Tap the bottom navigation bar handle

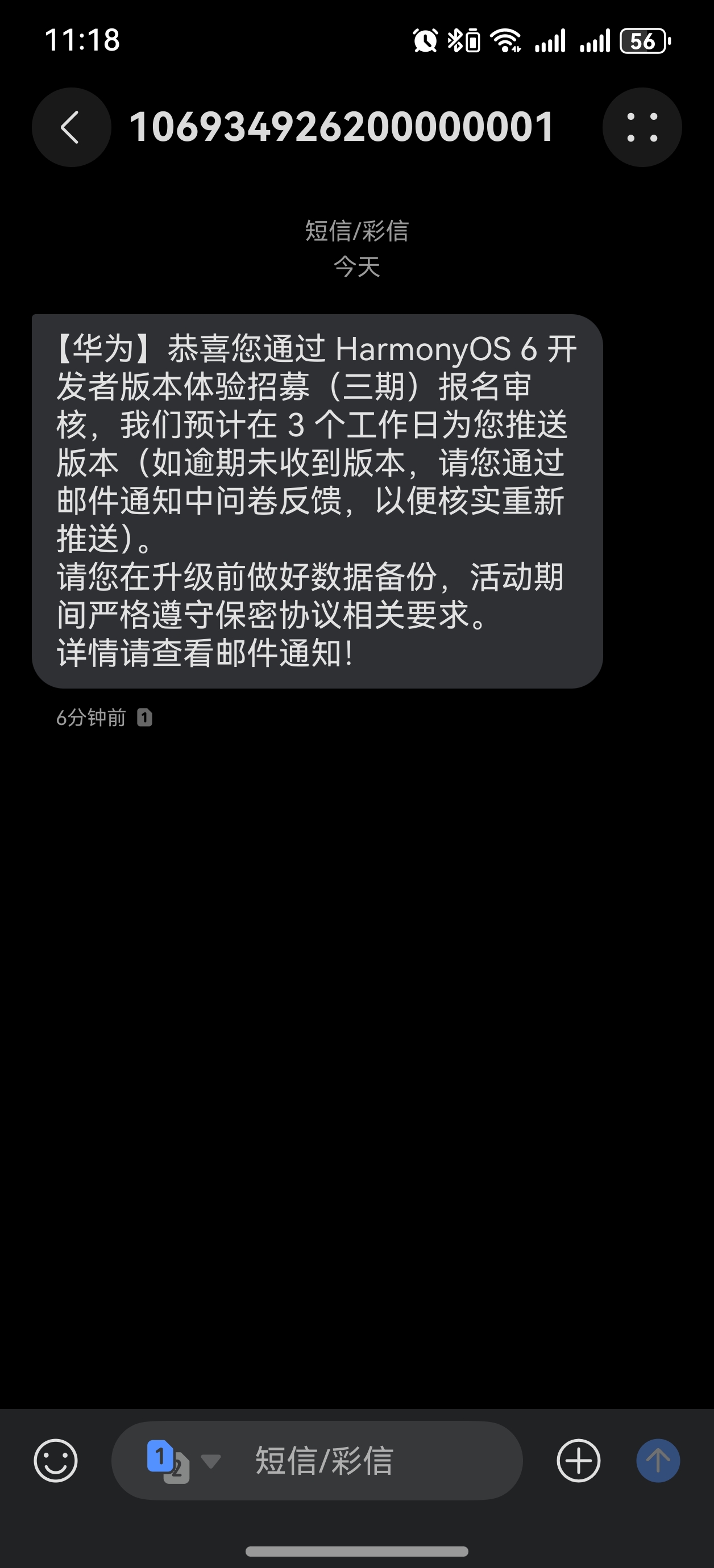click(357, 1550)
